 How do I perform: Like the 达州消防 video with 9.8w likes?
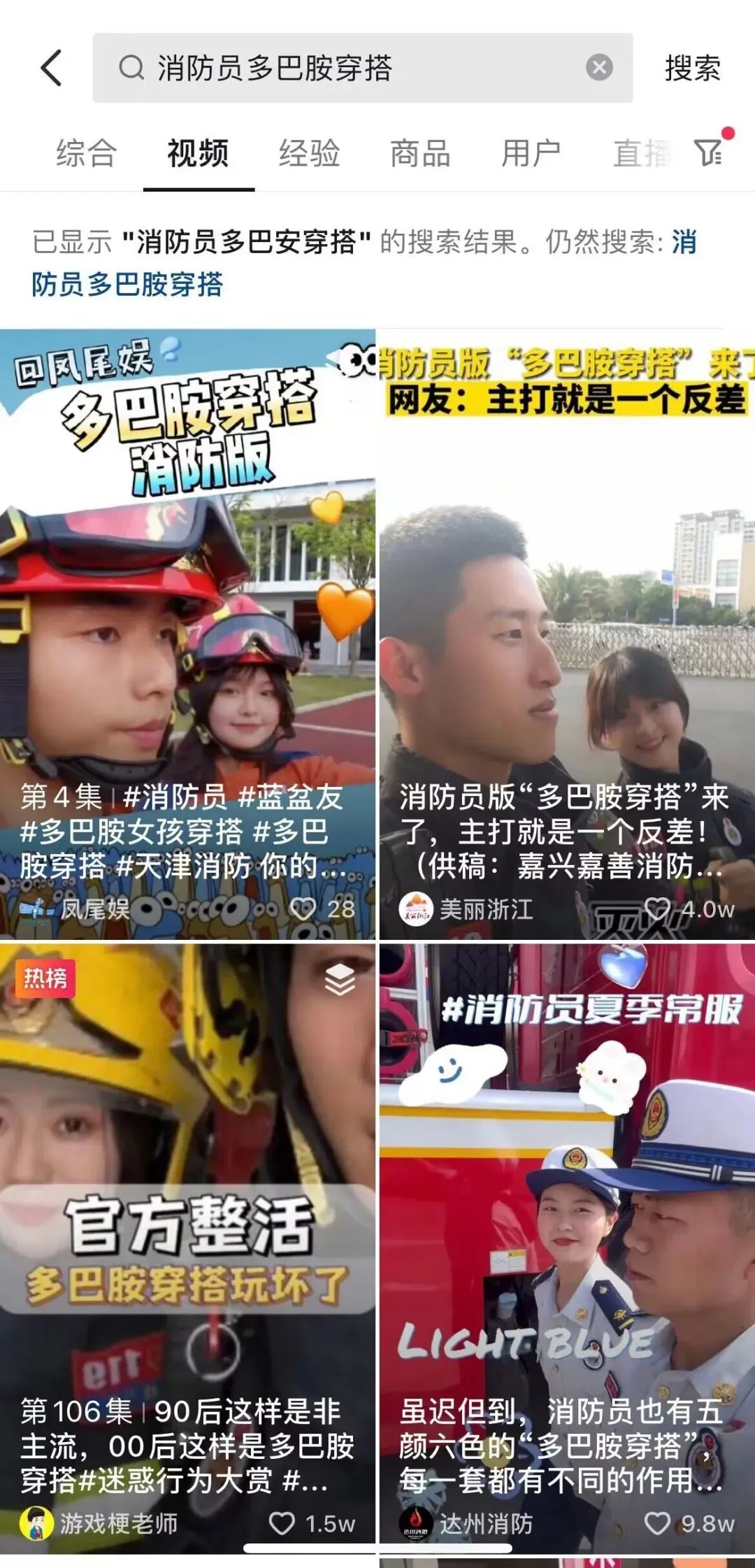pos(657,1523)
